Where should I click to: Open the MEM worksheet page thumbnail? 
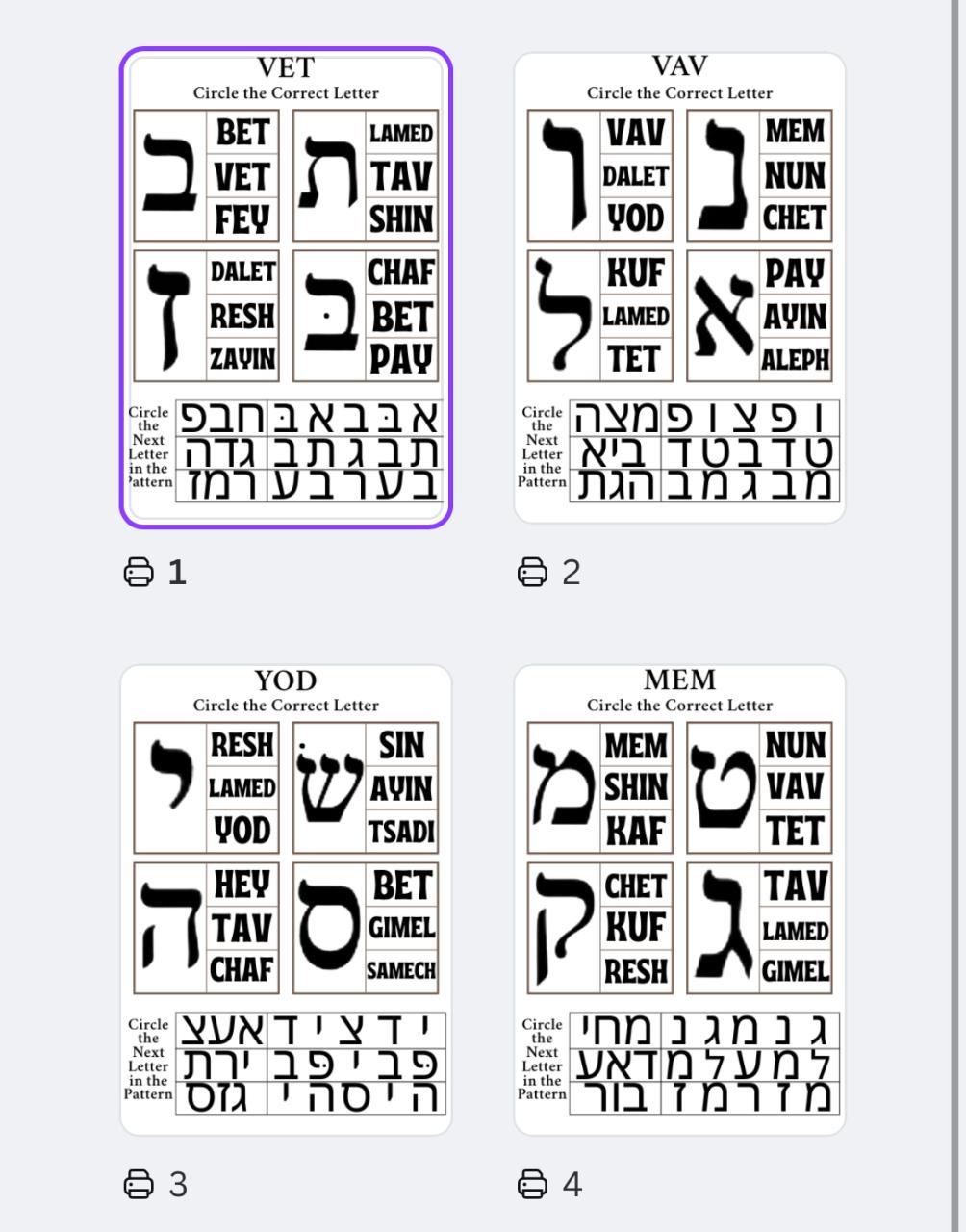click(679, 900)
